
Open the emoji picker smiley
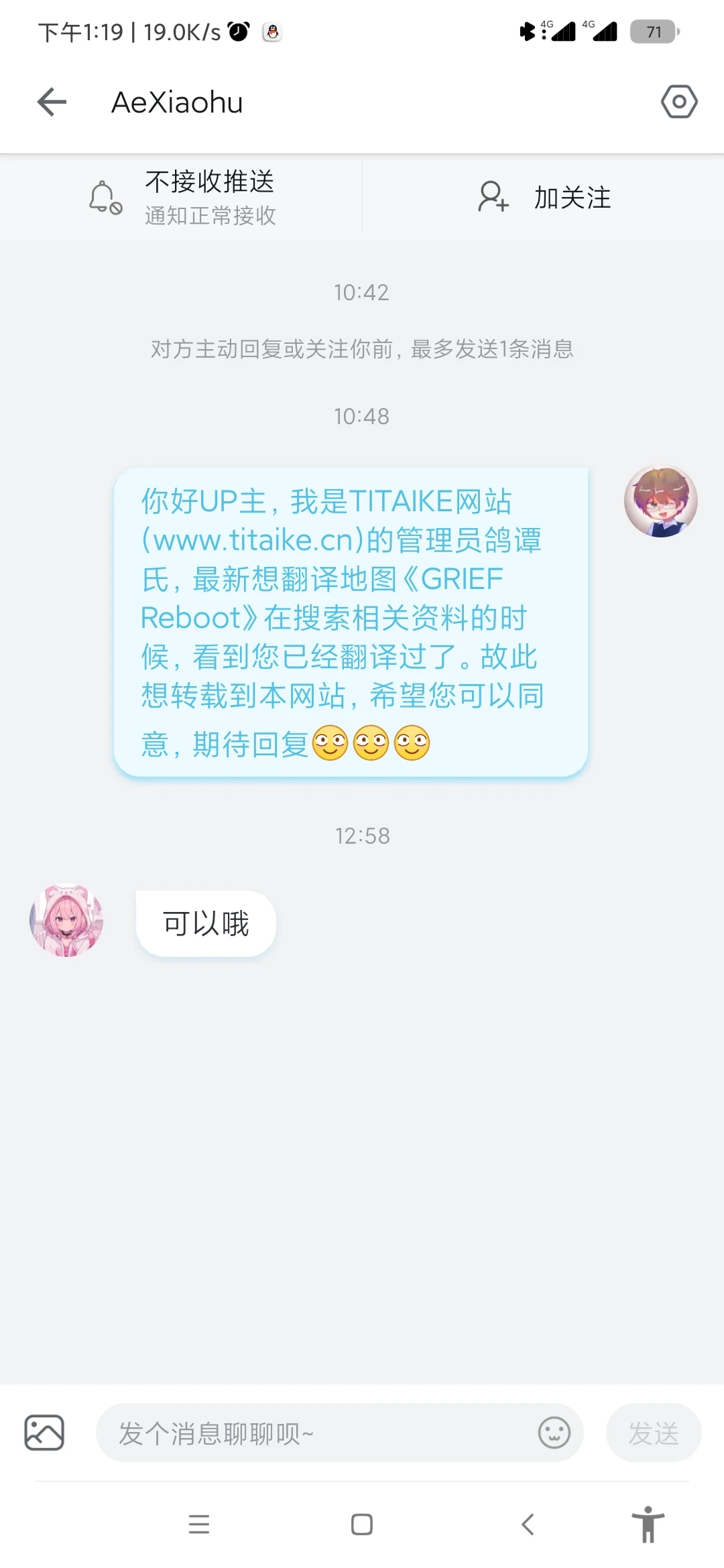click(554, 1433)
